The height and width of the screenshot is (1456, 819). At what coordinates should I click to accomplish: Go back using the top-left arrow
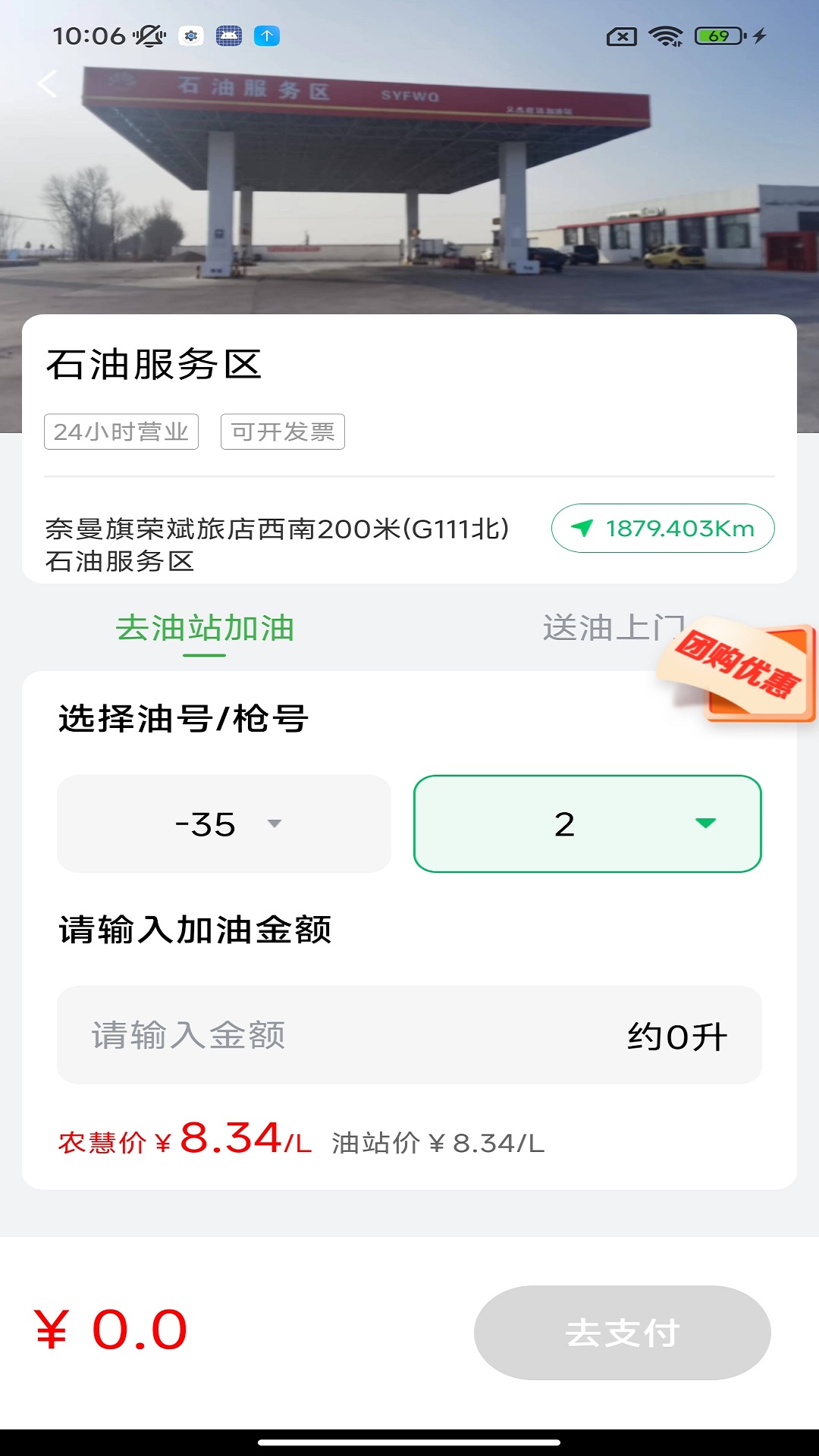tap(47, 83)
